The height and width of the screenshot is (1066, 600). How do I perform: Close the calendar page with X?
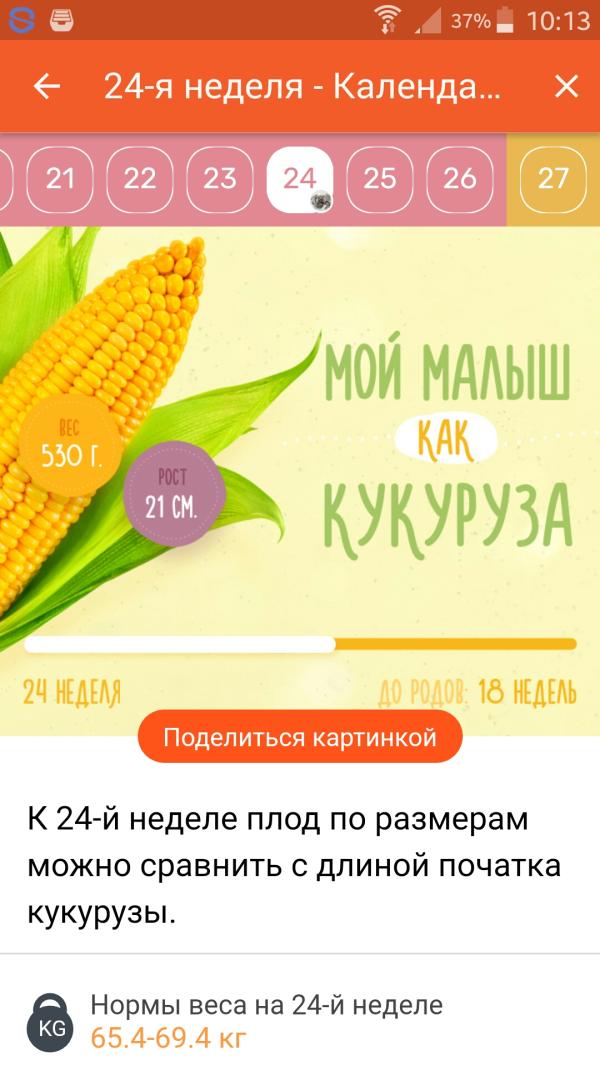(x=566, y=87)
